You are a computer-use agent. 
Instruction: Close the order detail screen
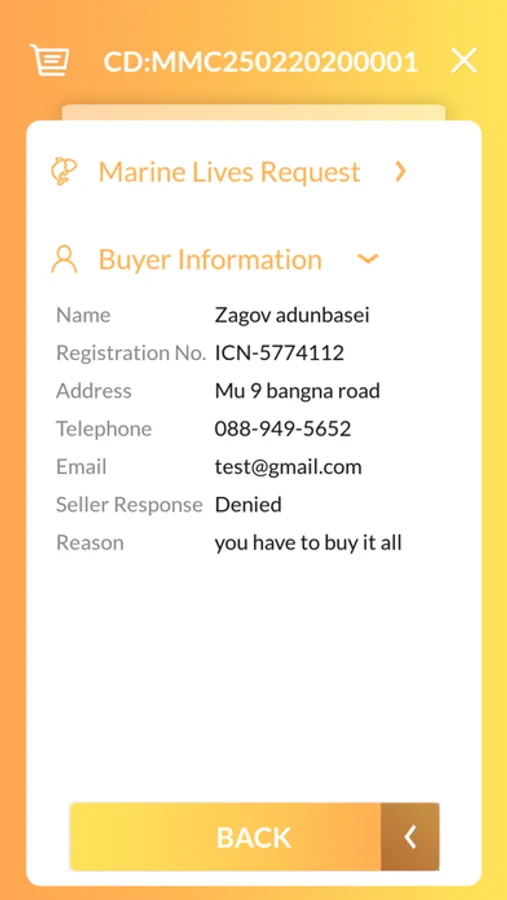(x=463, y=60)
